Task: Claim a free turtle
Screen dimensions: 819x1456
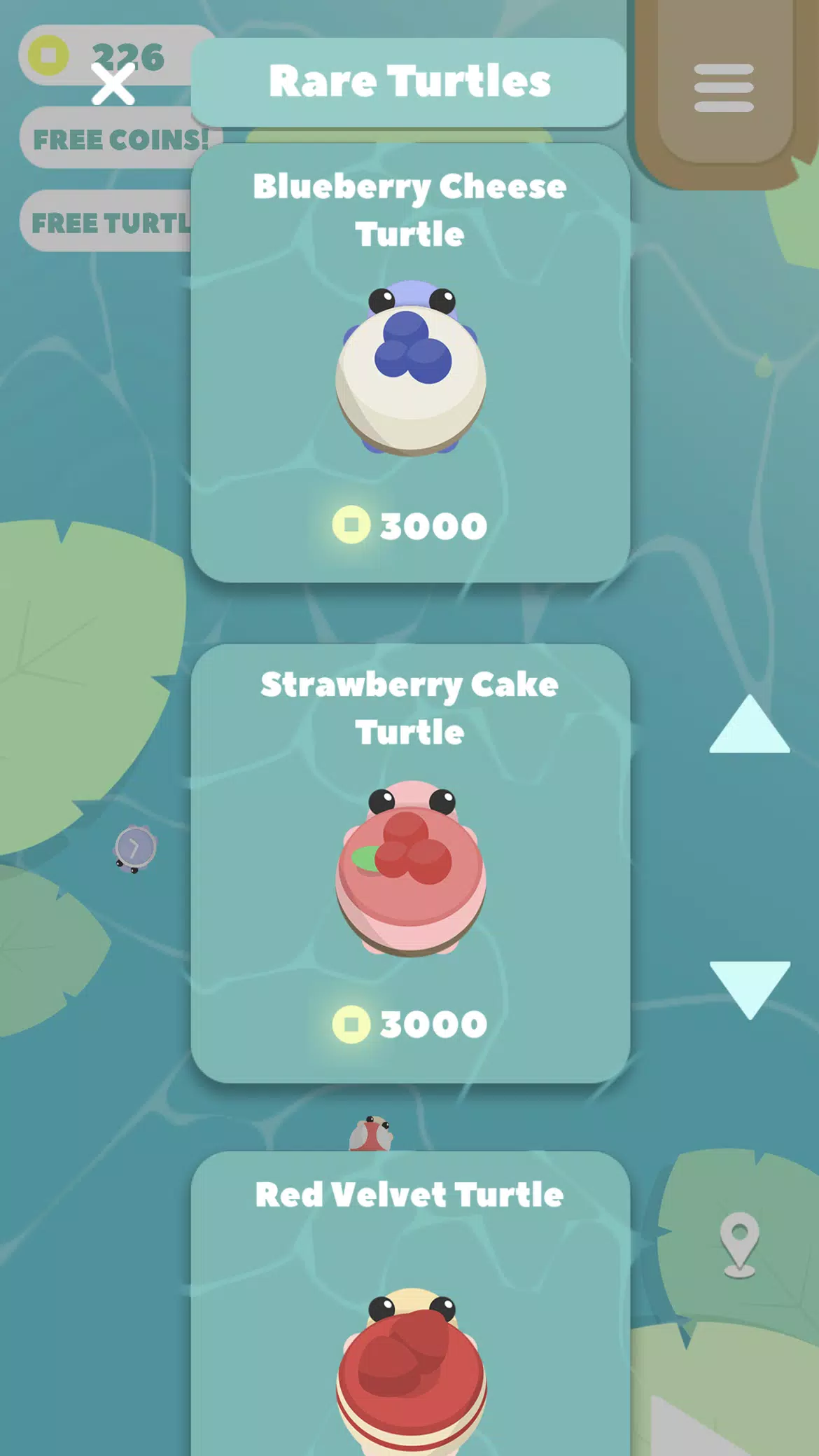Action: click(x=105, y=222)
